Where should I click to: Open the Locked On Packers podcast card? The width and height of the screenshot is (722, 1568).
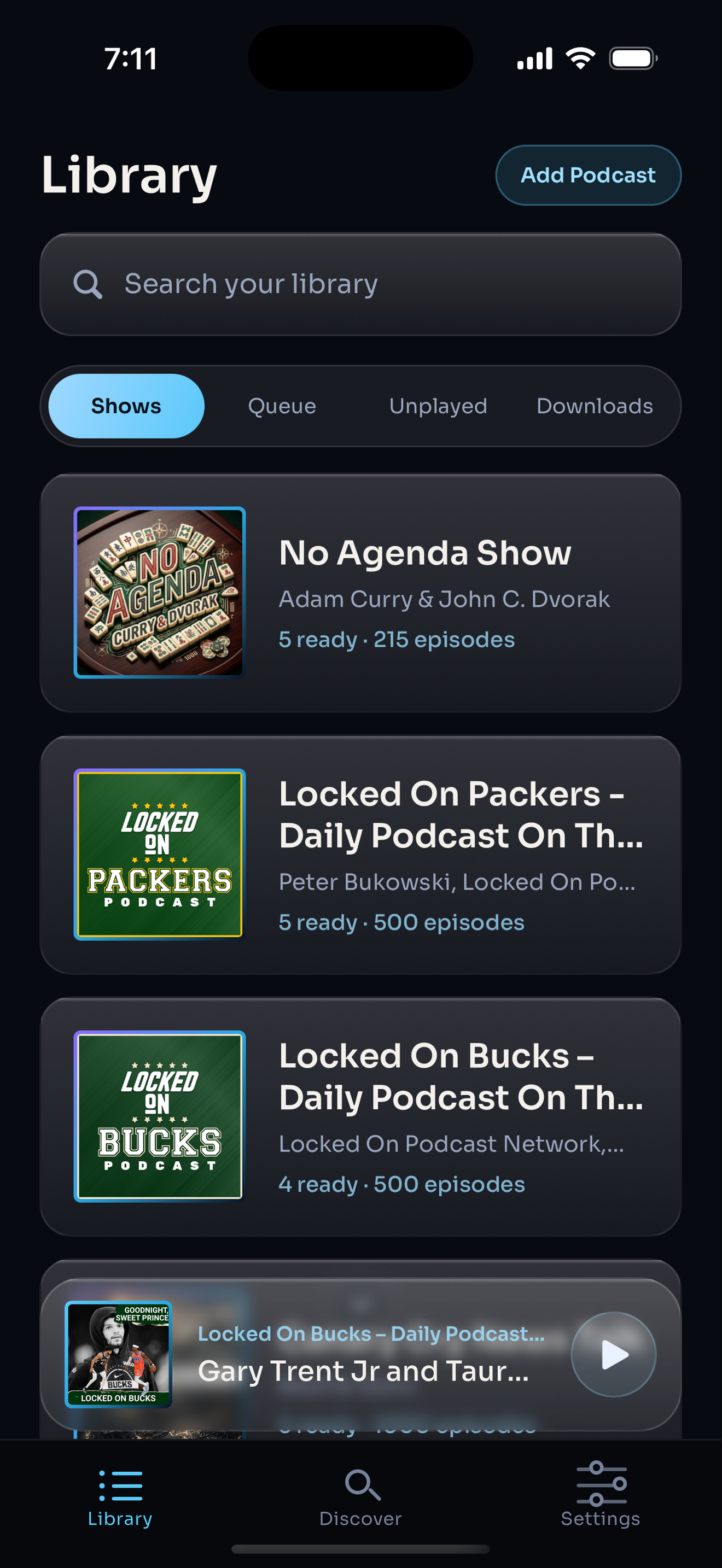pyautogui.click(x=360, y=855)
